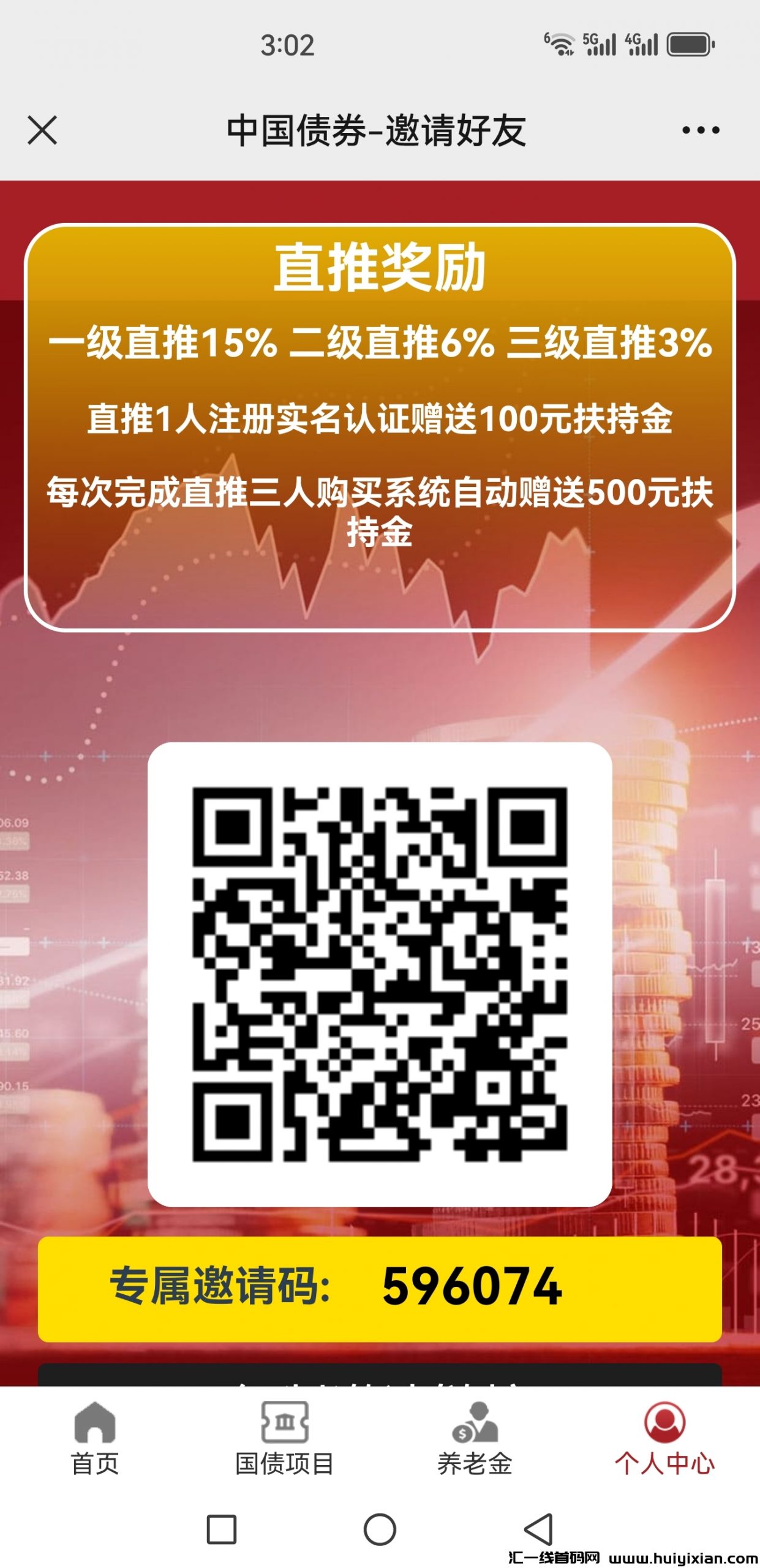The image size is (760, 1568).
Task: Switch to the 国债项目 tab
Action: pyautogui.click(x=285, y=1447)
